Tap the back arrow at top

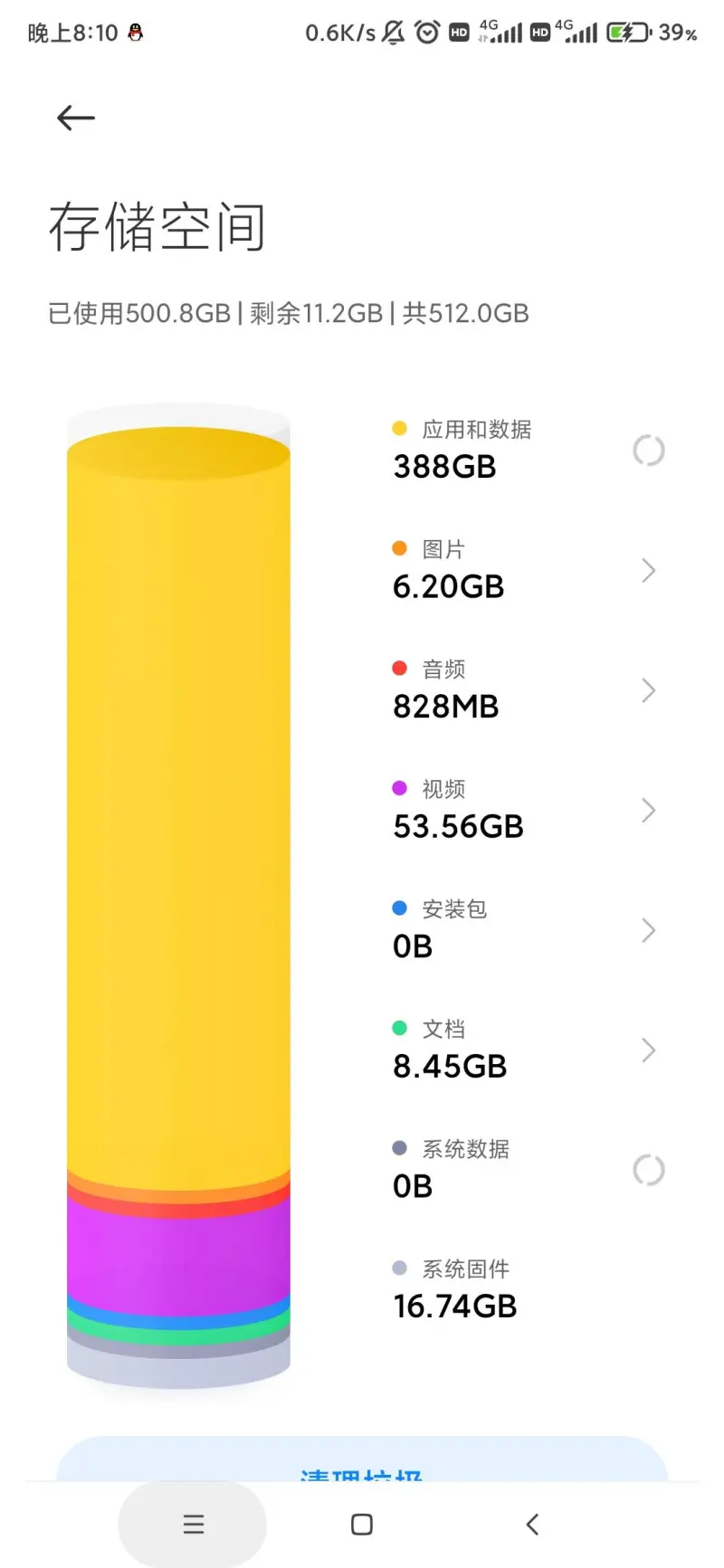click(x=76, y=118)
